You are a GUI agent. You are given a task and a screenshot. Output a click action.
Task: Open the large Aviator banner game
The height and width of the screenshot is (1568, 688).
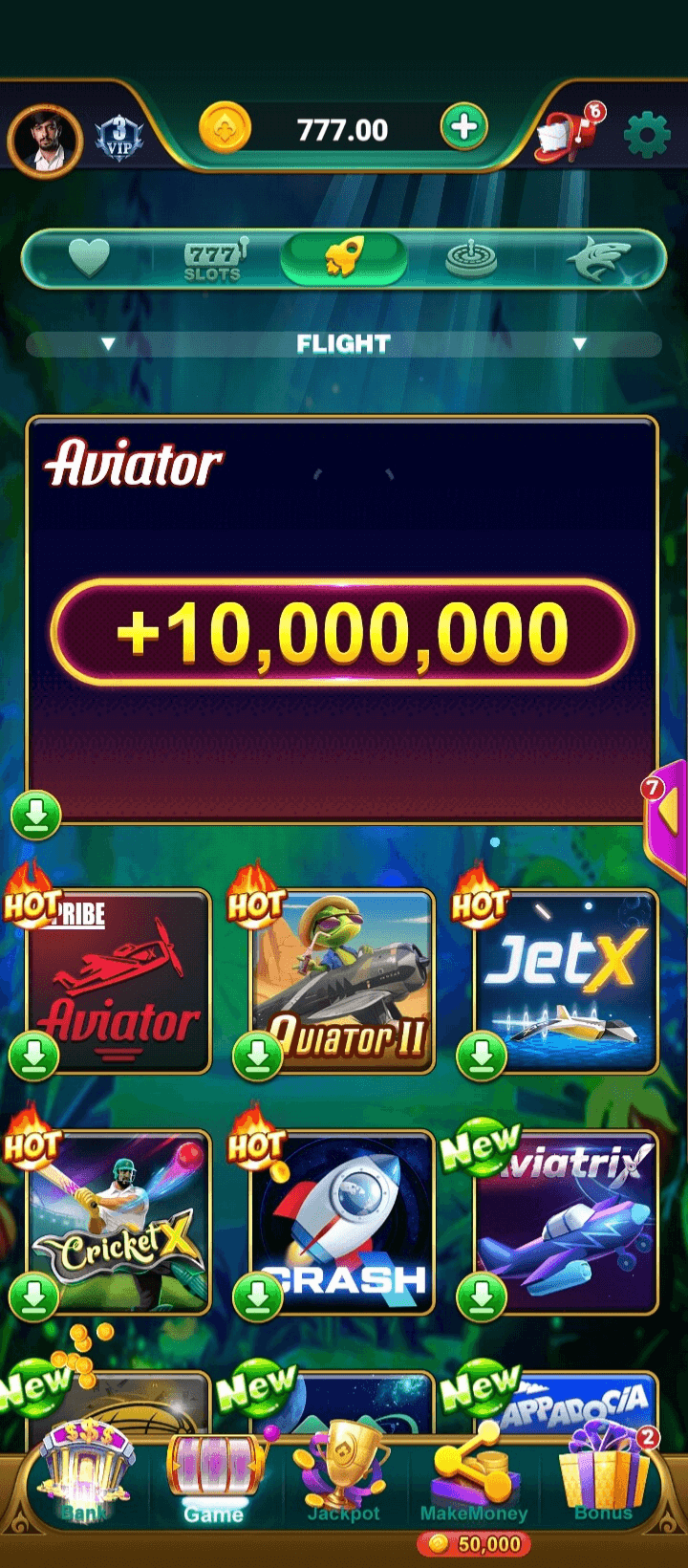point(342,620)
